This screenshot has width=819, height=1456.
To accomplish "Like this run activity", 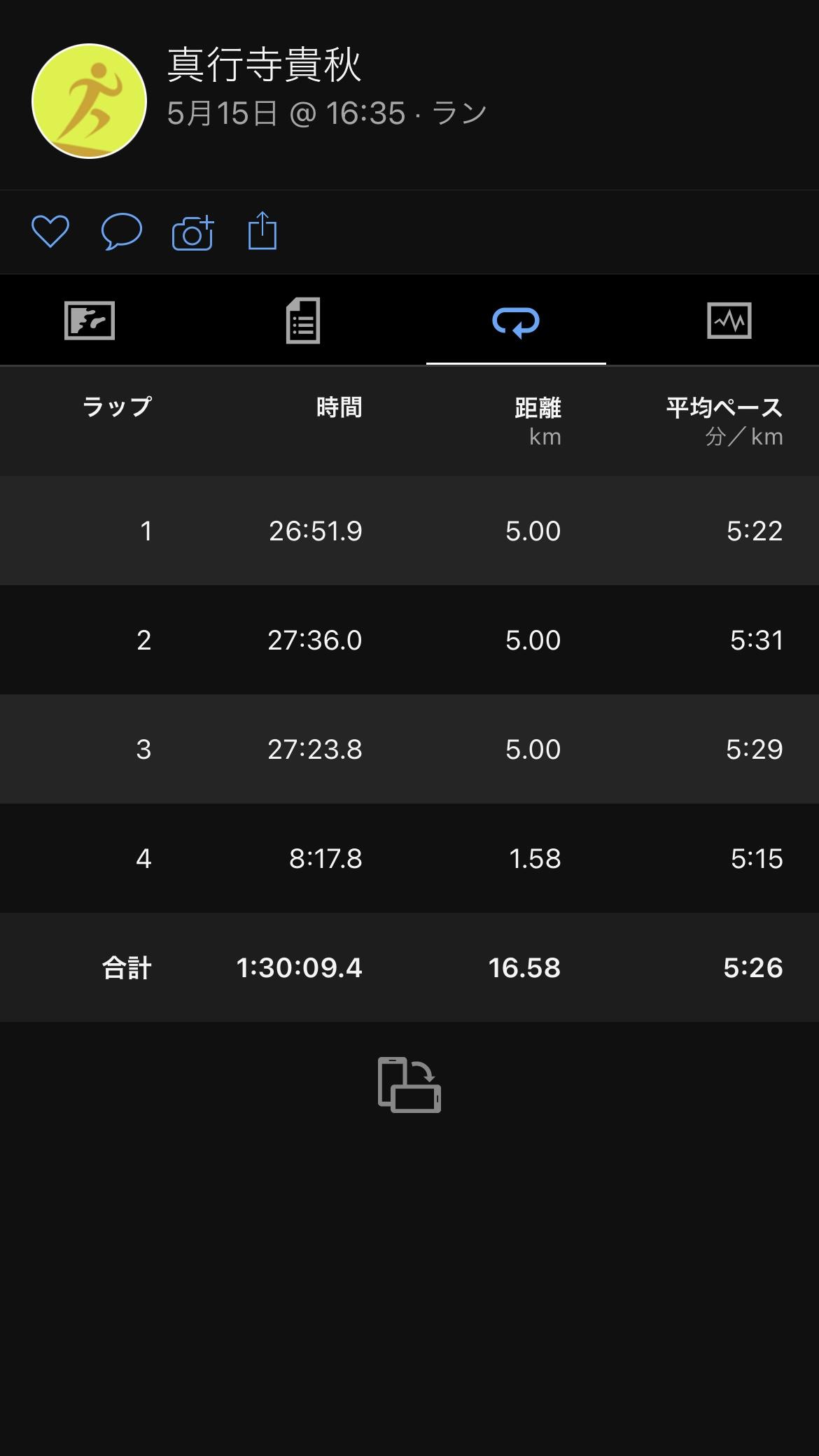I will [x=50, y=232].
